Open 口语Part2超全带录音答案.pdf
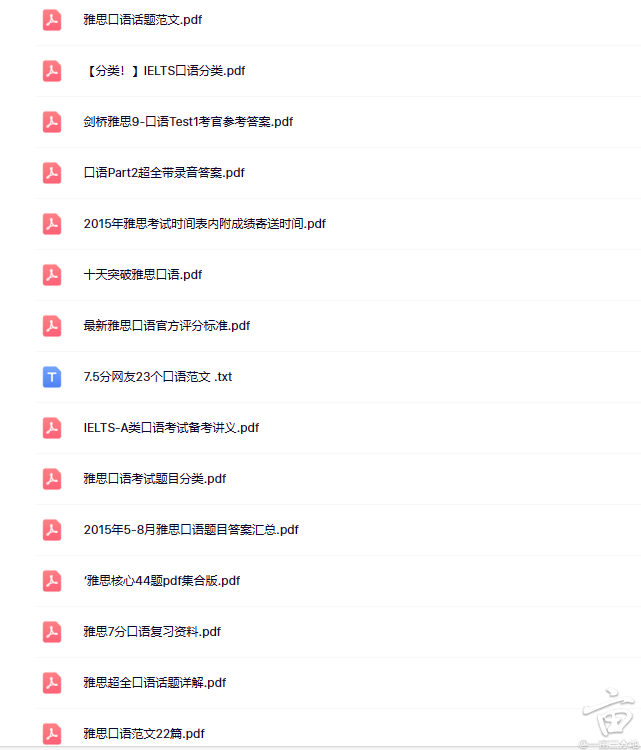 pos(164,173)
